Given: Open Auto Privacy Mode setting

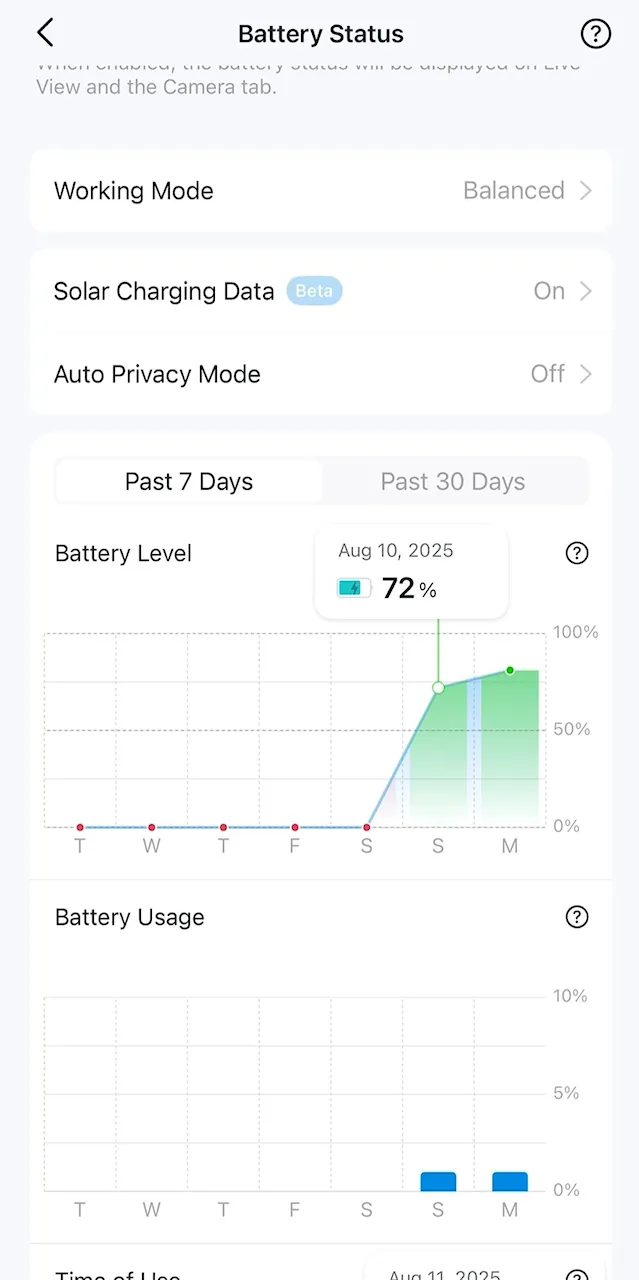Looking at the screenshot, I should [x=320, y=374].
